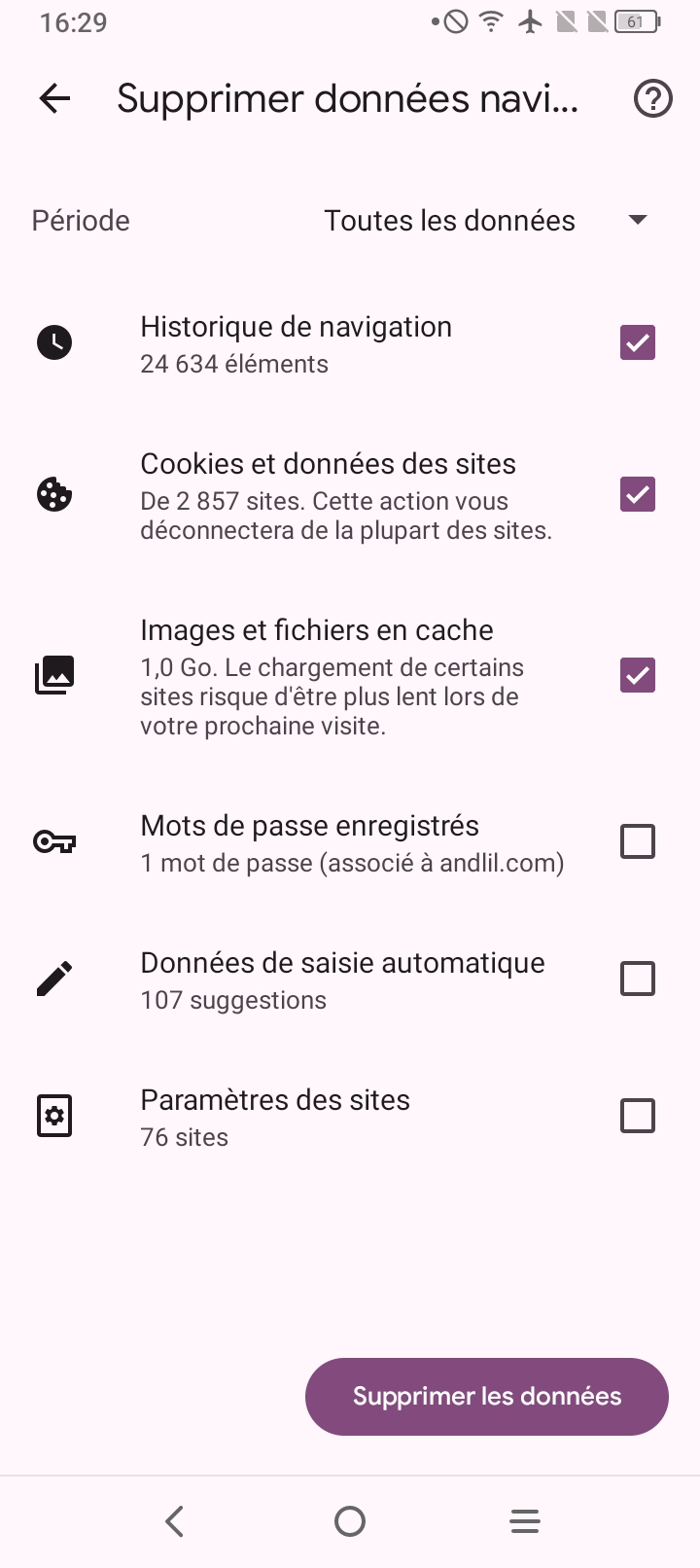Tap the system home button
The image size is (700, 1568).
[350, 1521]
